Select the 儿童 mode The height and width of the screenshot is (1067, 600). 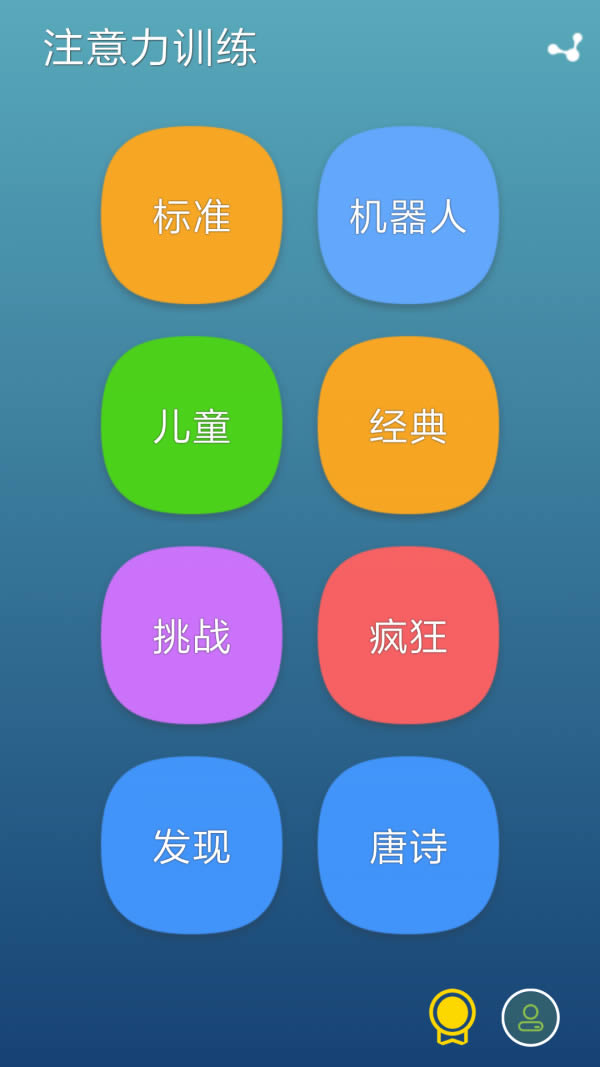tap(191, 425)
